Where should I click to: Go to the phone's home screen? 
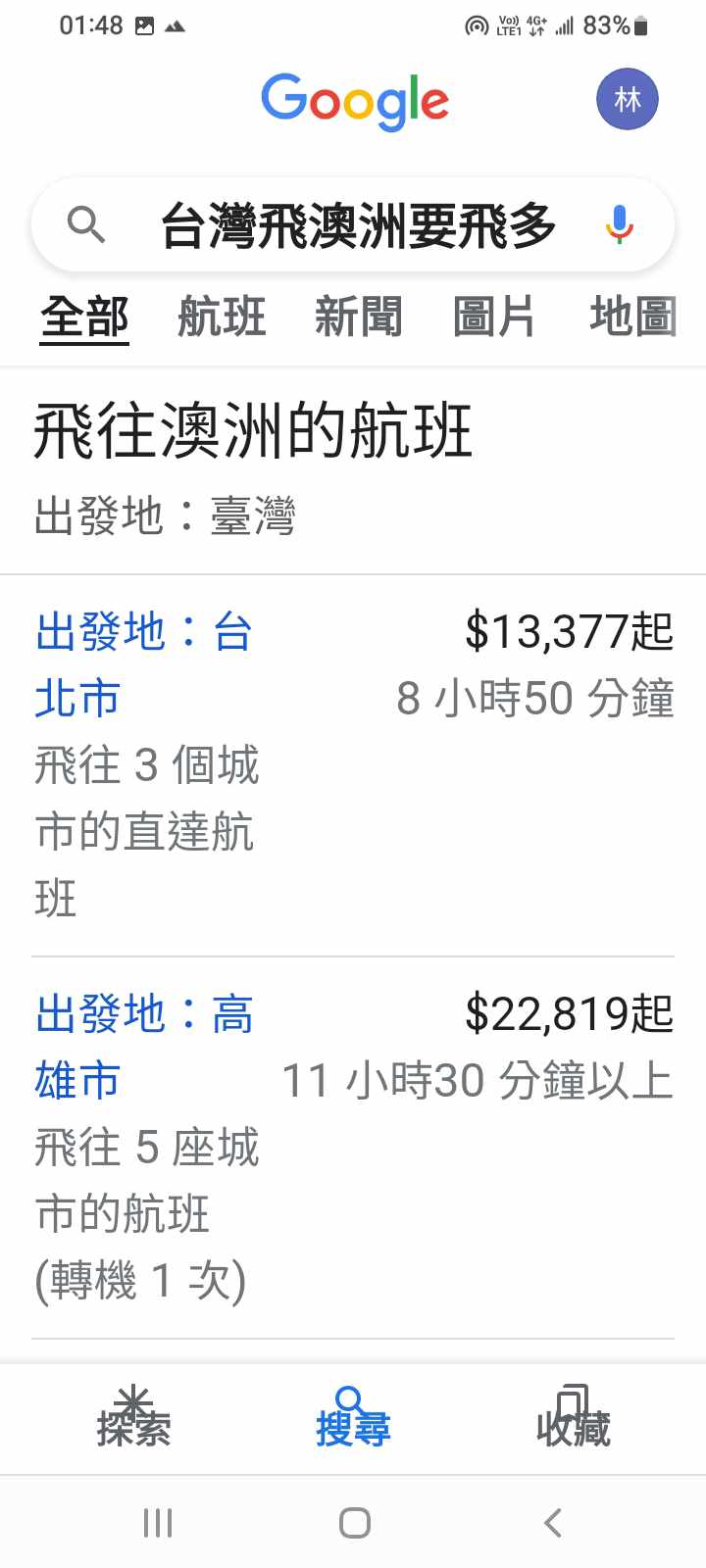[354, 1523]
